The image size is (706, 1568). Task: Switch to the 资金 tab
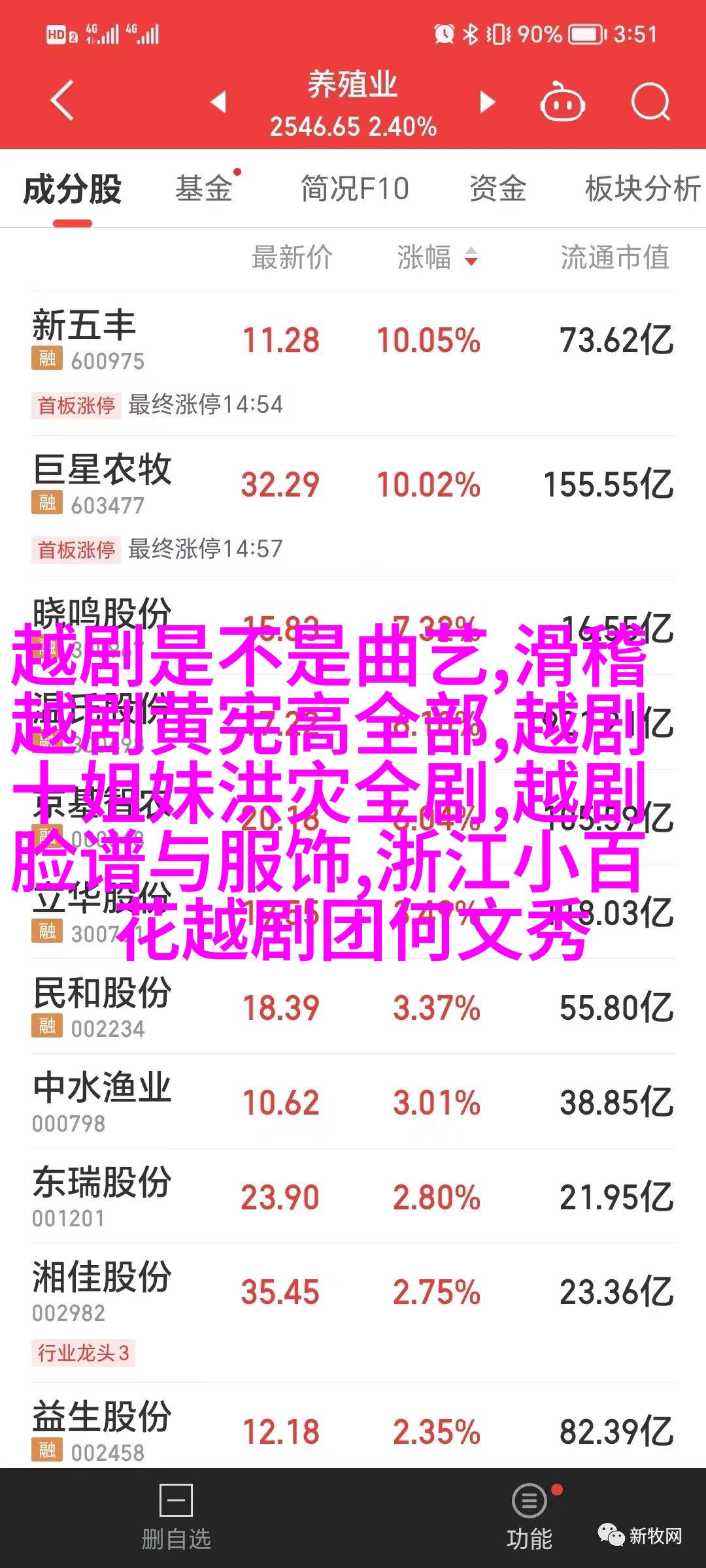point(497,189)
